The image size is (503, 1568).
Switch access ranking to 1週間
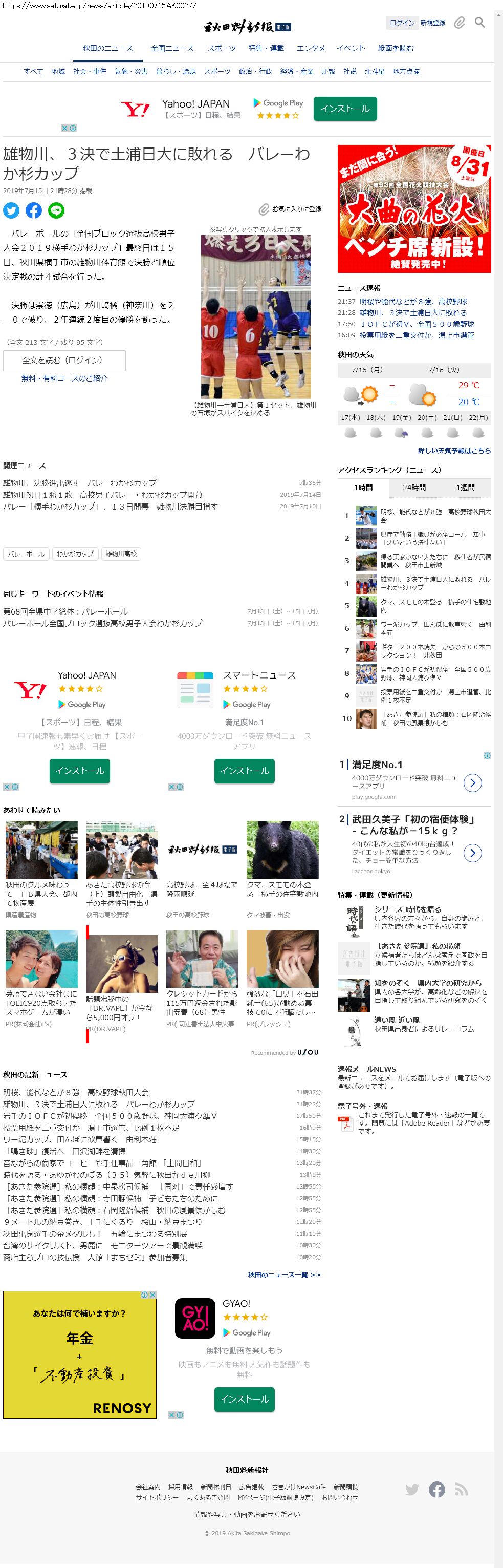465,488
